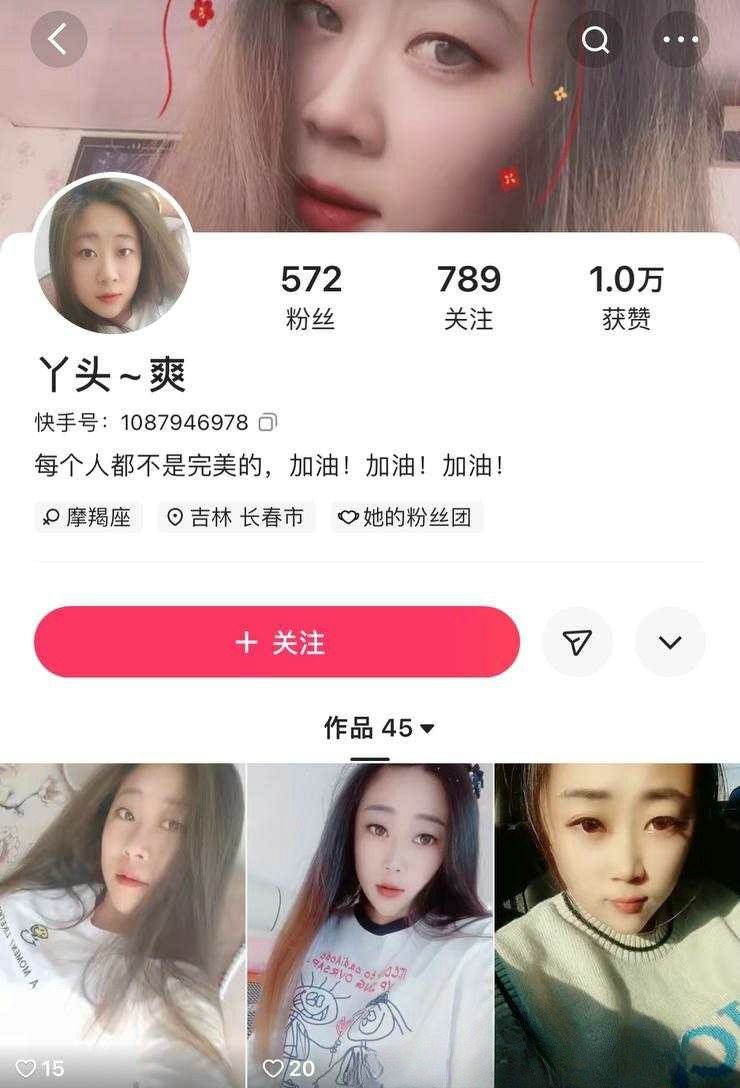Open the three-dot overflow menu
Viewport: 740px width, 1088px height.
[681, 40]
